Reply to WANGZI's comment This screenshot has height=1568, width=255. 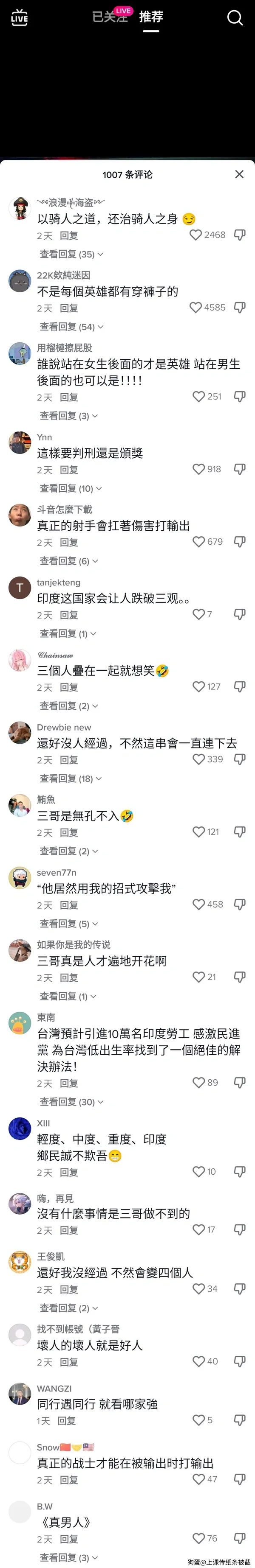[66, 1421]
